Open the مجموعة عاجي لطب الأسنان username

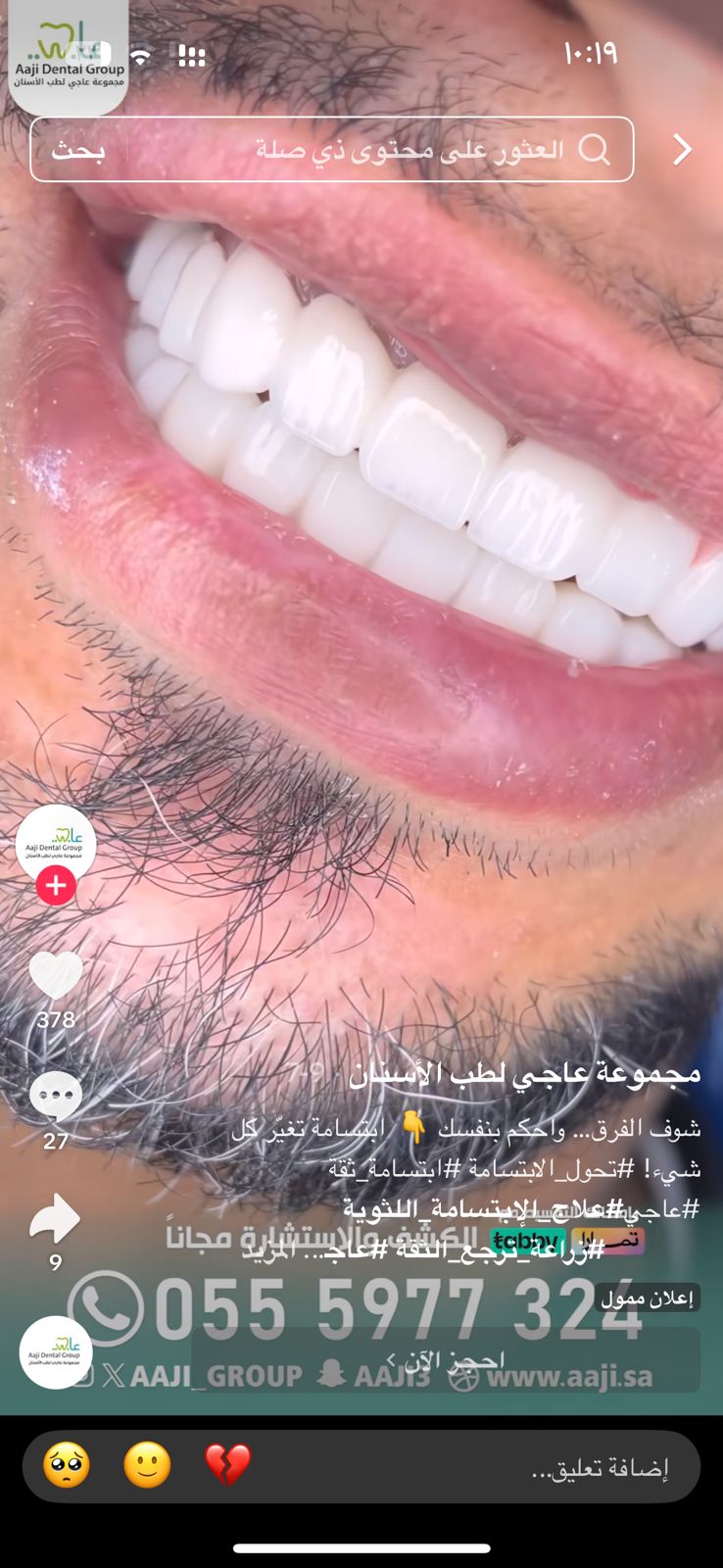click(524, 1073)
